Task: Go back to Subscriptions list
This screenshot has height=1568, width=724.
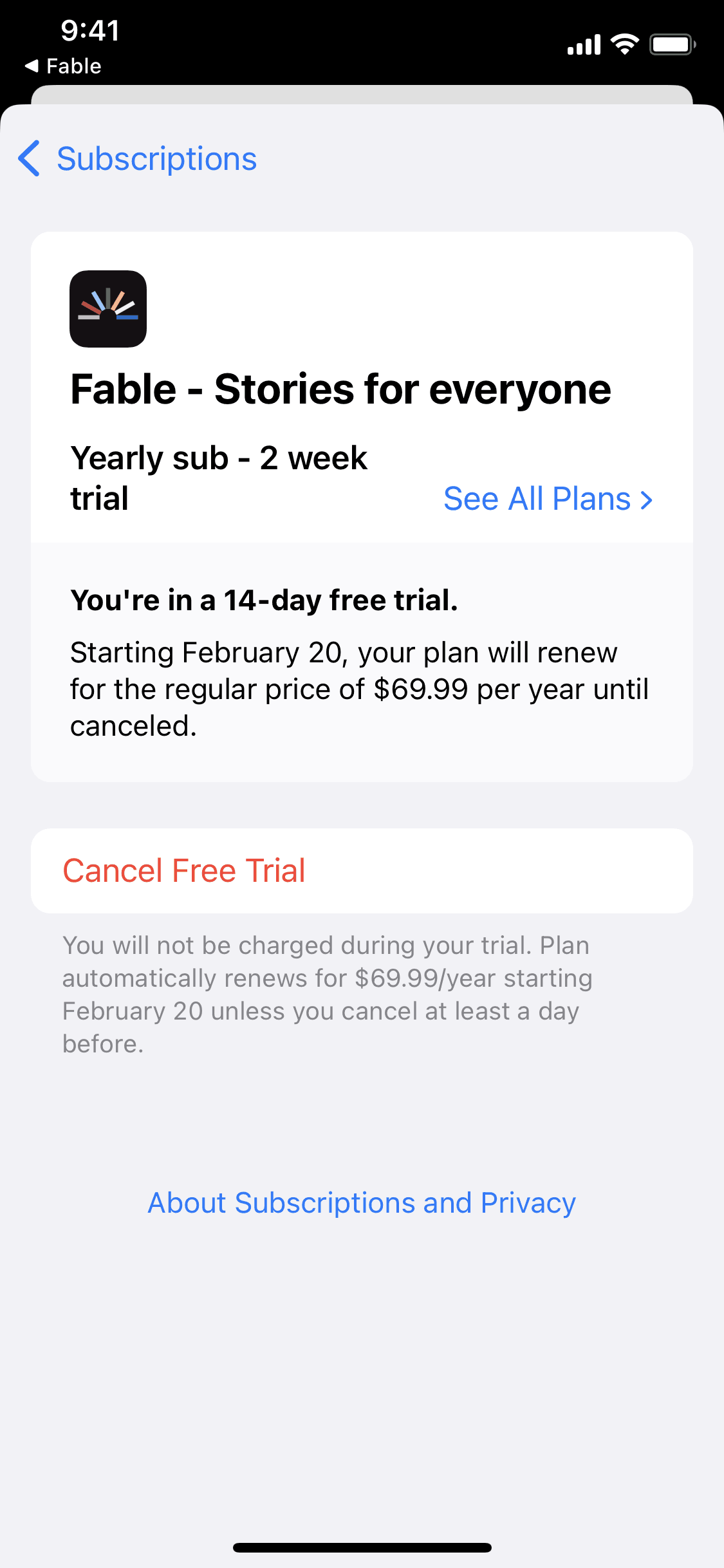Action: [x=138, y=159]
